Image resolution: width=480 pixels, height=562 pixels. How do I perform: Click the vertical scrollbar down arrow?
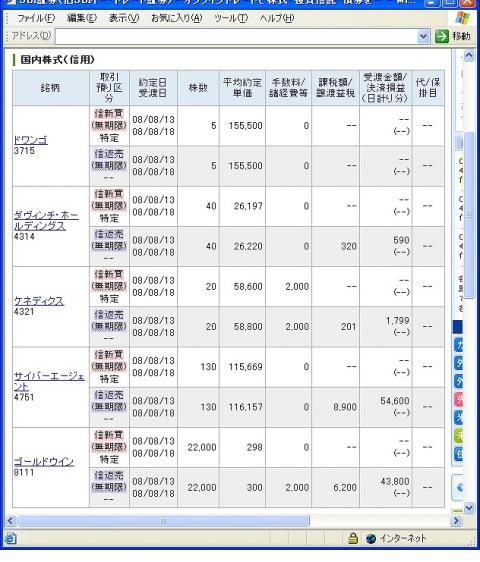pos(469,507)
